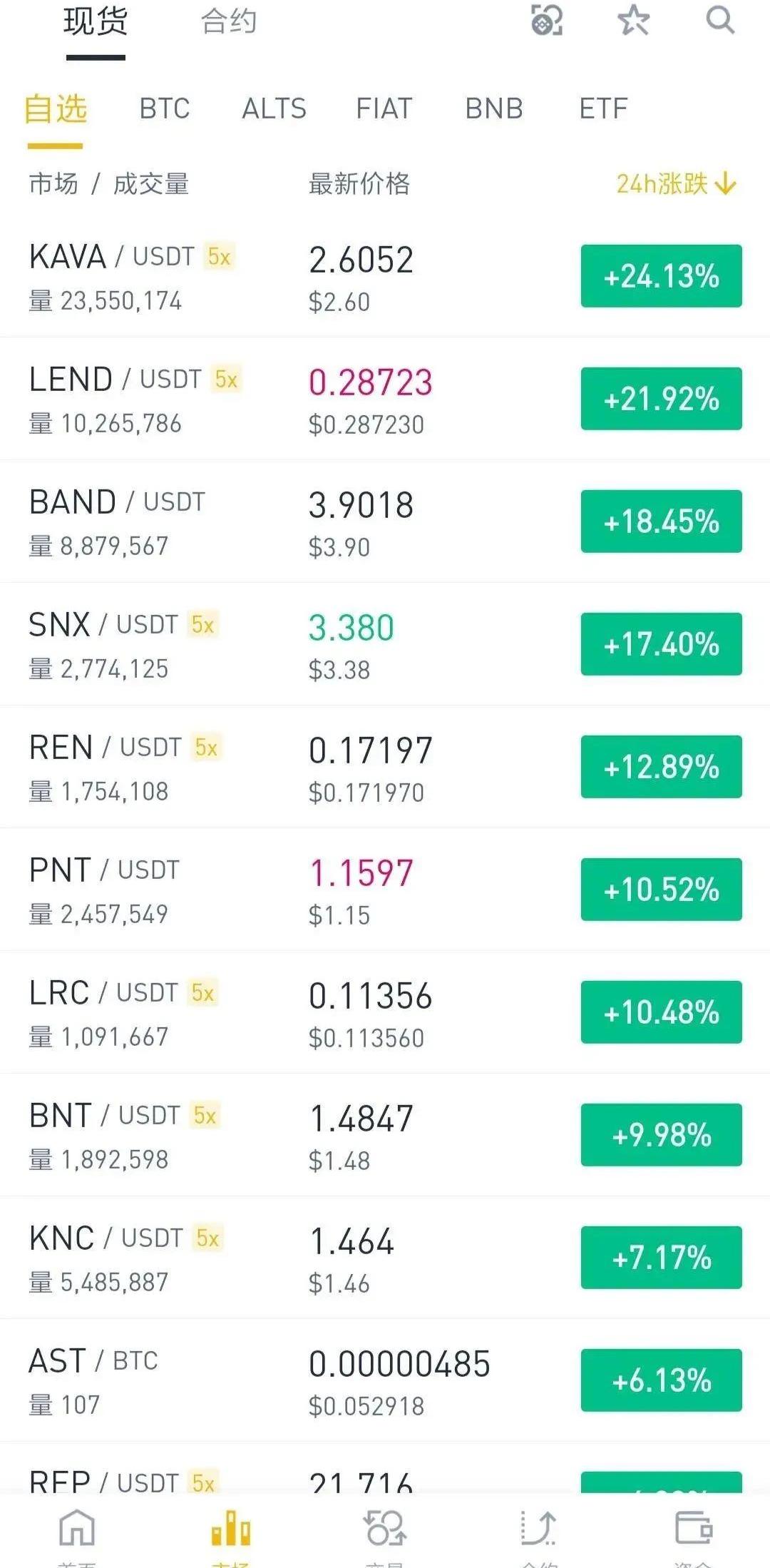This screenshot has width=770, height=1568.
Task: Open the KAVA / USDT pair
Action: click(x=385, y=276)
